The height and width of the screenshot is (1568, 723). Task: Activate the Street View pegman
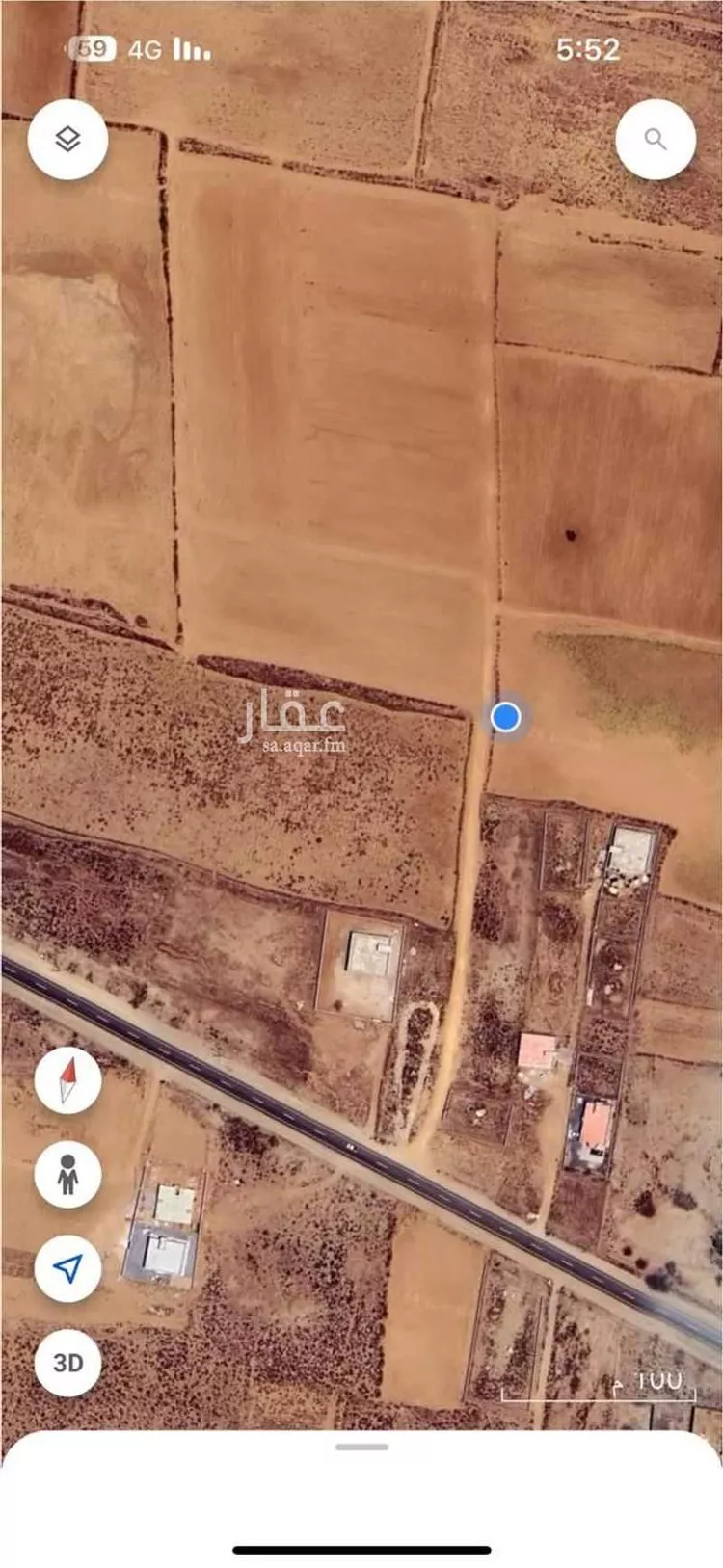pyautogui.click(x=67, y=1174)
